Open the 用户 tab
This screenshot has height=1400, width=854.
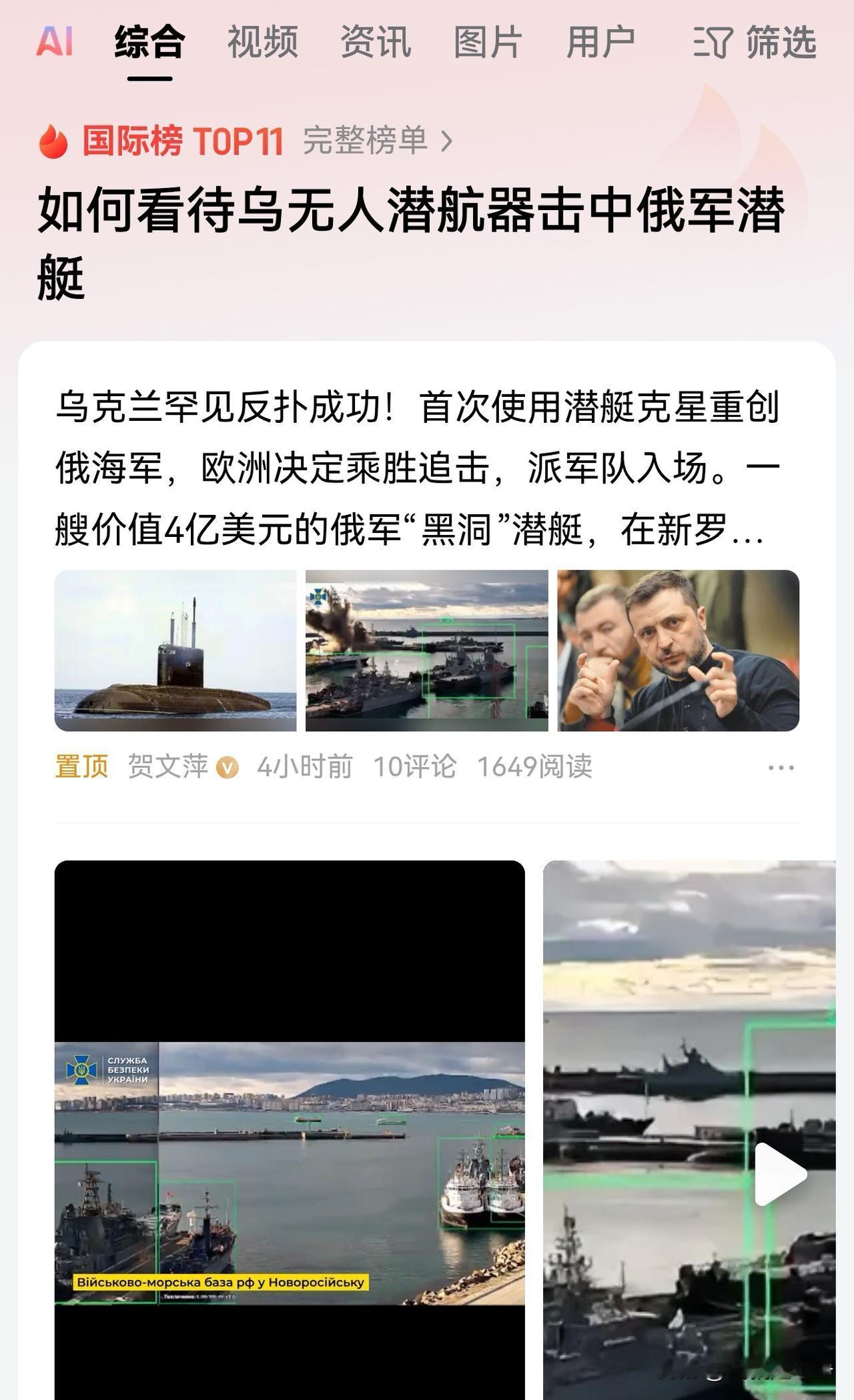point(599,41)
